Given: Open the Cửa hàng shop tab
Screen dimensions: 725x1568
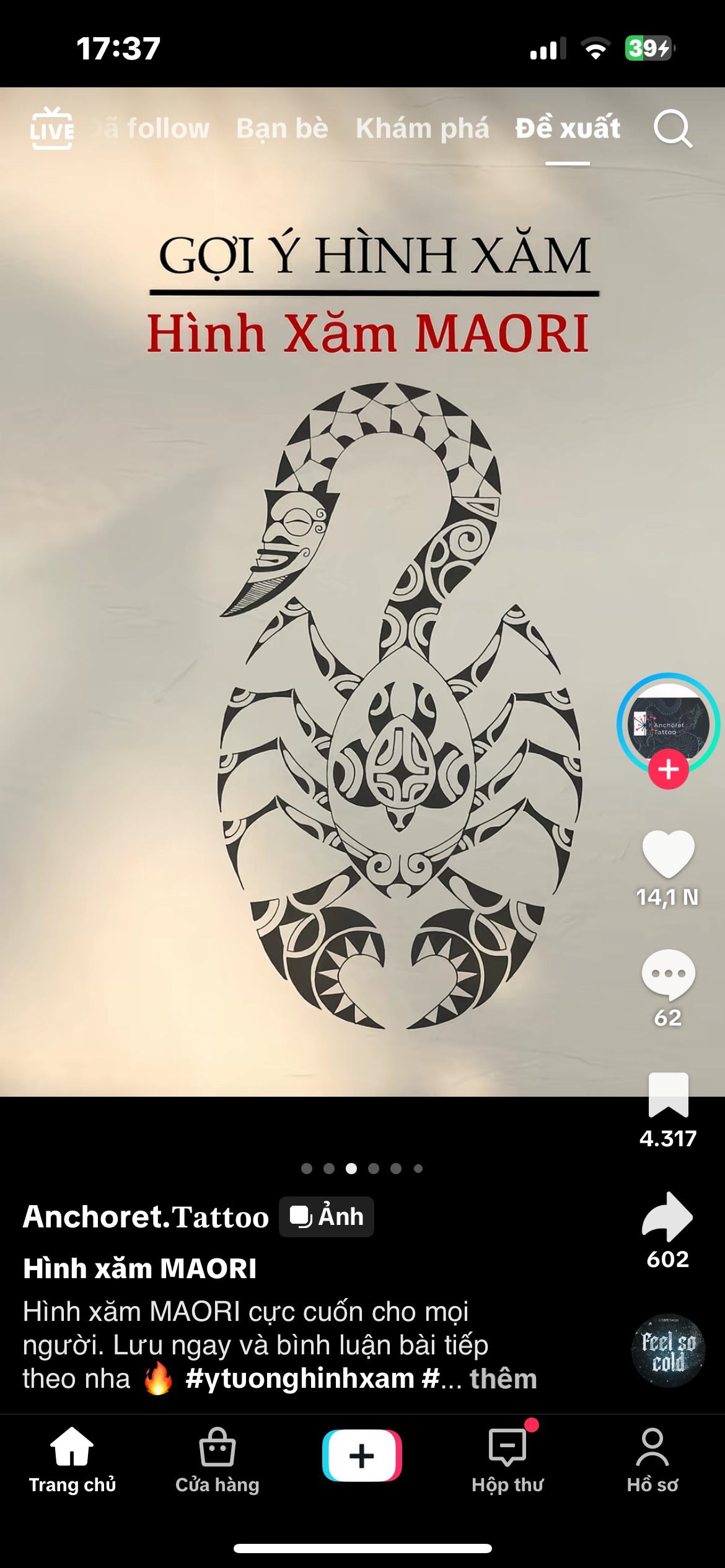Looking at the screenshot, I should (217, 1460).
